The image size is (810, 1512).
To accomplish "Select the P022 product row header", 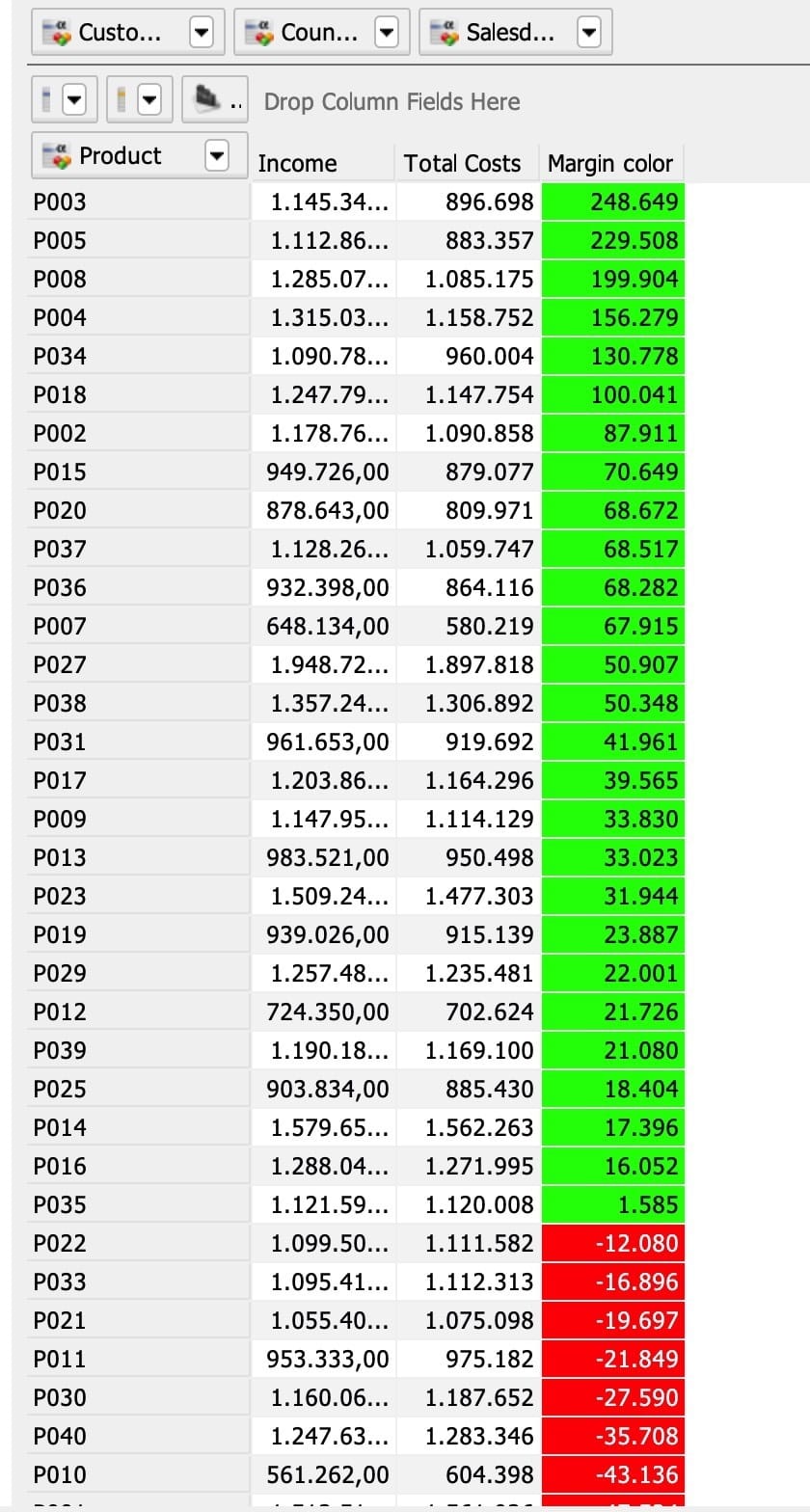I will (x=139, y=1243).
